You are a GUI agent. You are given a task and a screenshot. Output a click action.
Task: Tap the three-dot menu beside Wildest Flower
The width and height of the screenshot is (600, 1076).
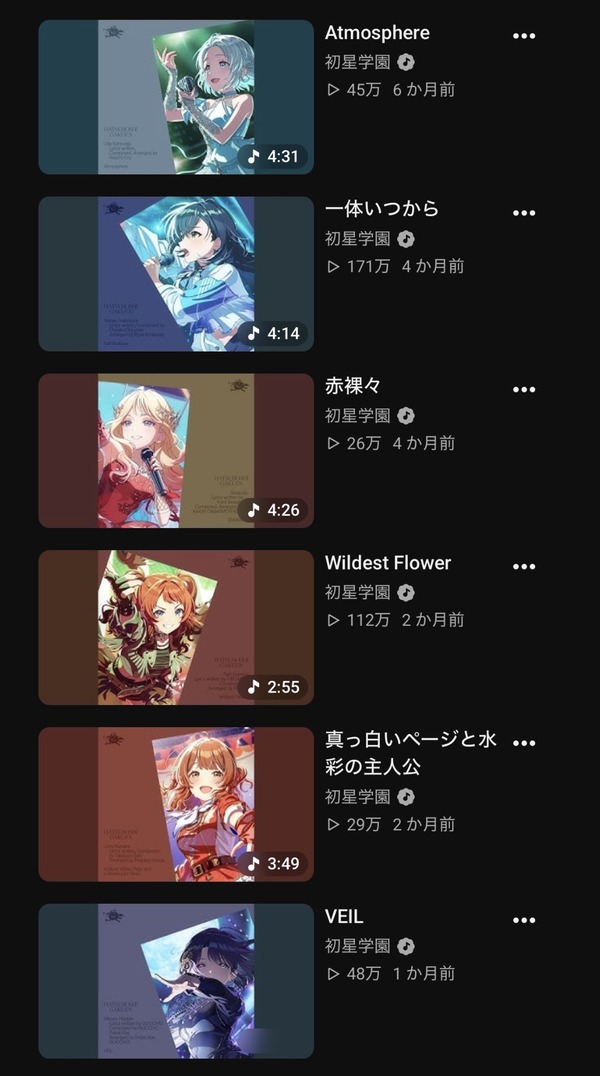(x=524, y=566)
